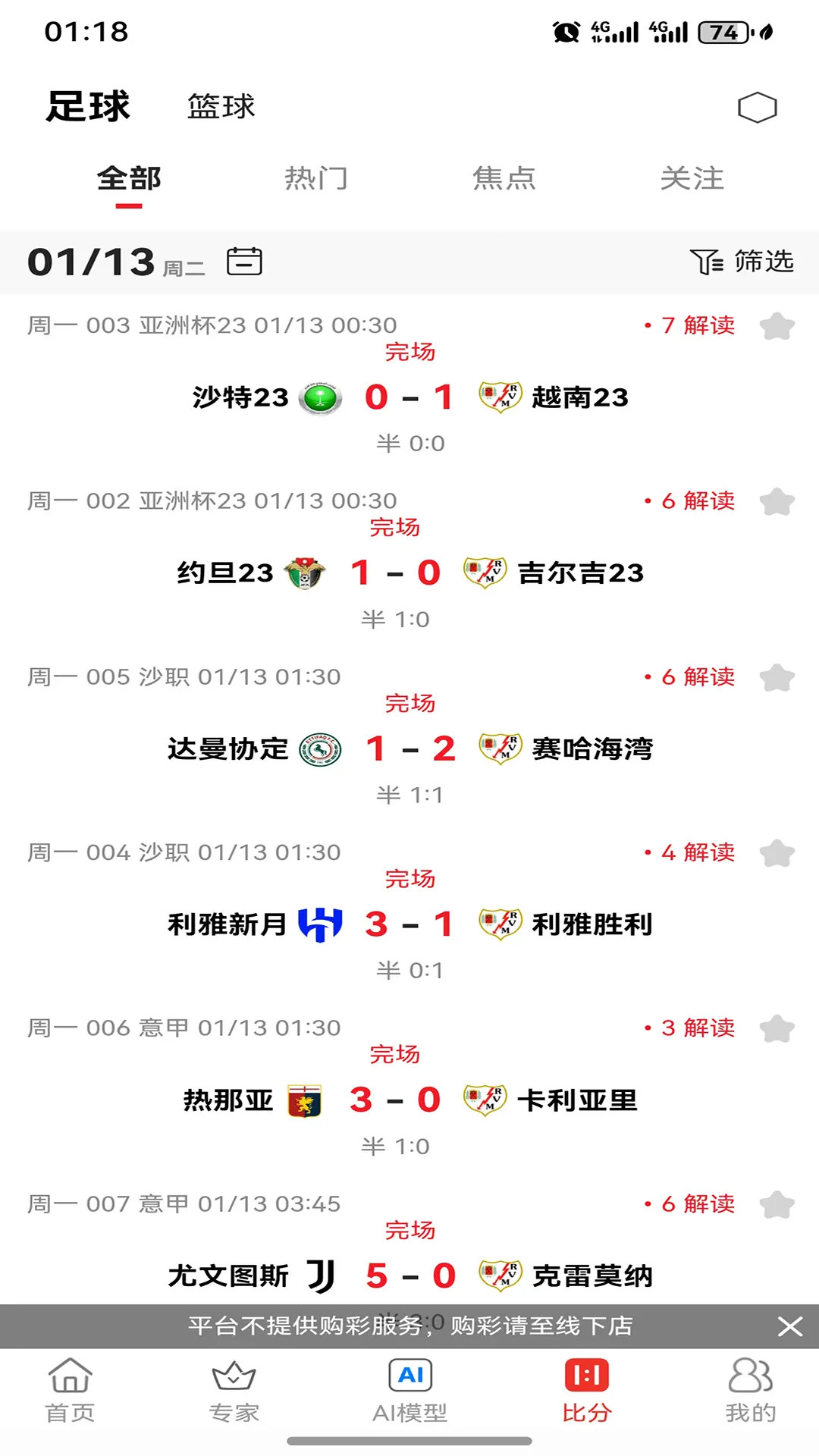Favorite the 热那亚 vs 卡利亚里 match
The image size is (819, 1456).
777,1029
